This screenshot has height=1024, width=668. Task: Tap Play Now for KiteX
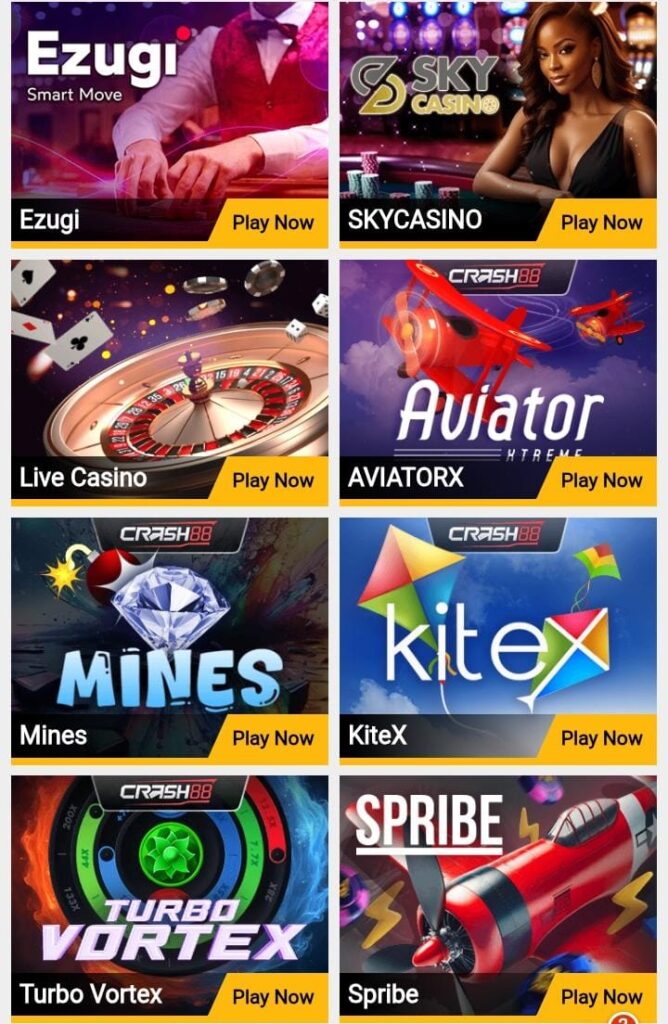coord(601,738)
